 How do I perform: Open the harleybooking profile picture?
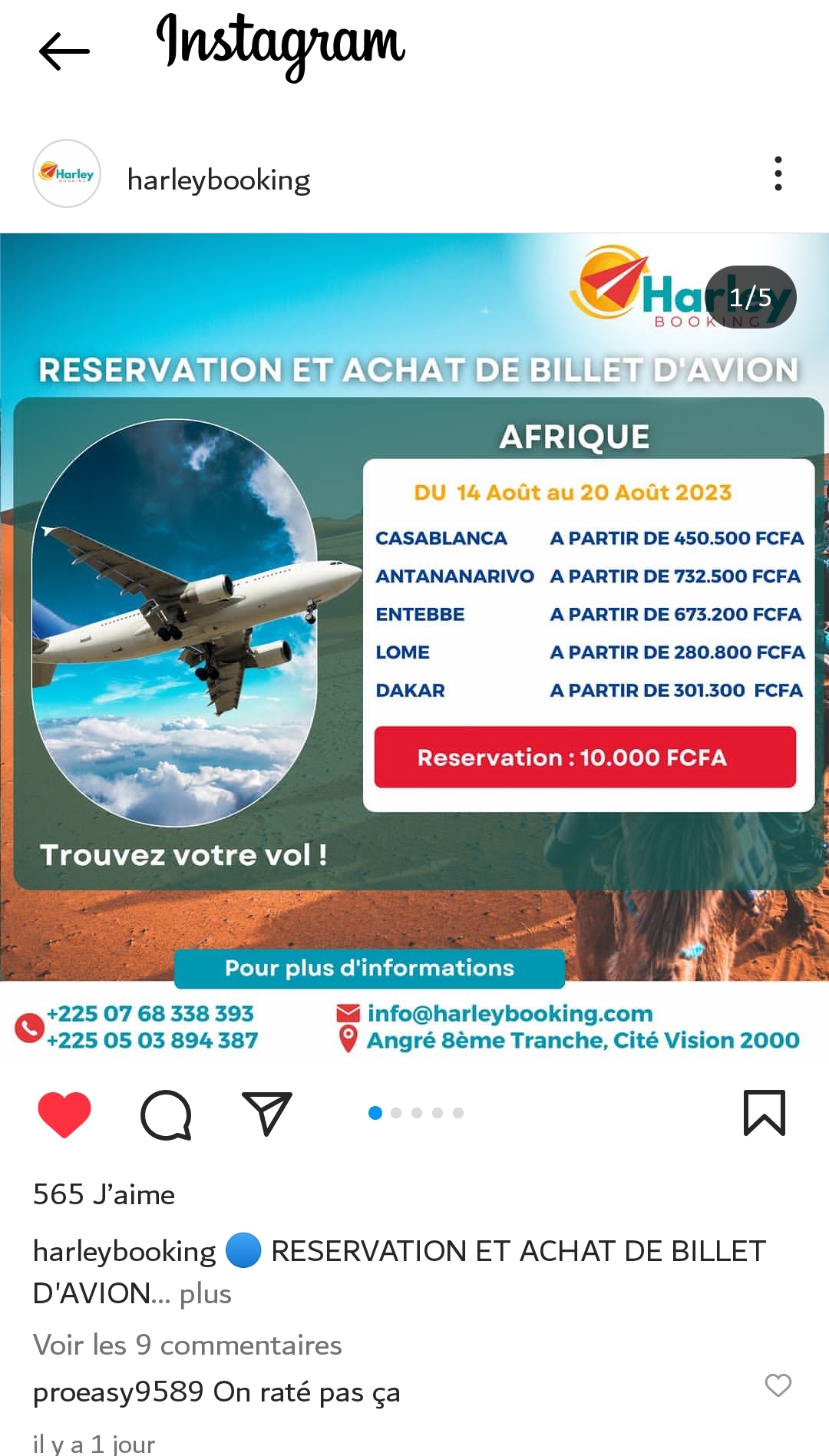click(x=67, y=173)
